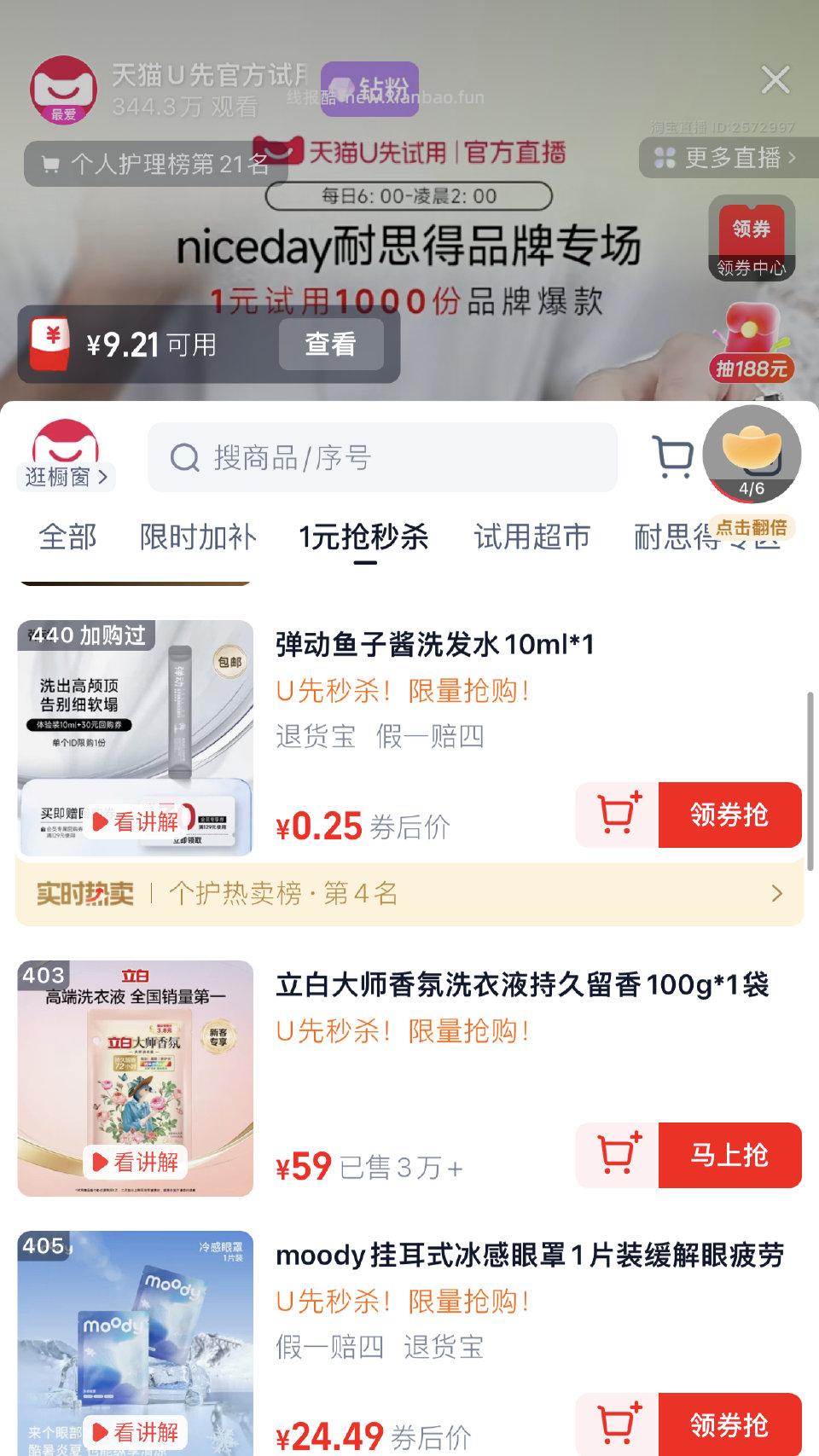
Task: Open 个护热卖榜 ranking via right arrow
Action: [775, 894]
